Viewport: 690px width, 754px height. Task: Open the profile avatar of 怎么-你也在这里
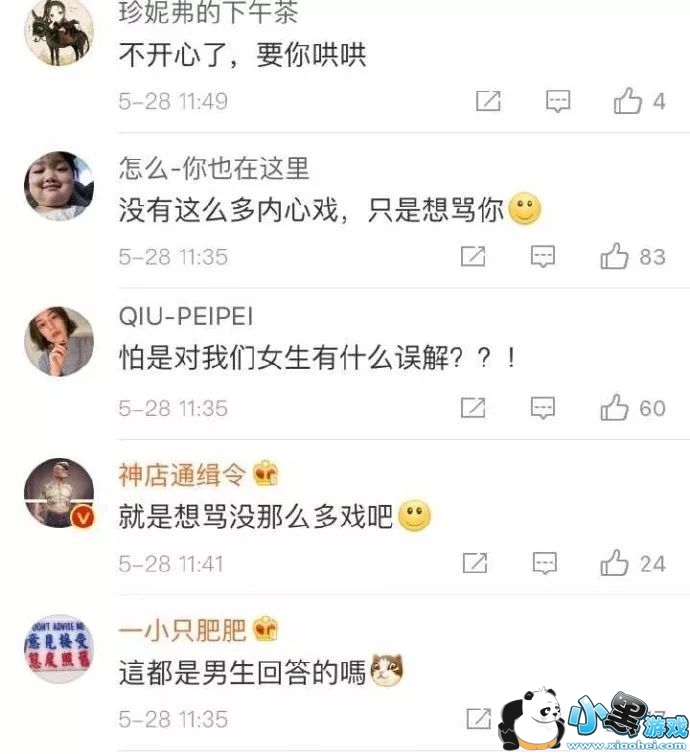[x=58, y=186]
